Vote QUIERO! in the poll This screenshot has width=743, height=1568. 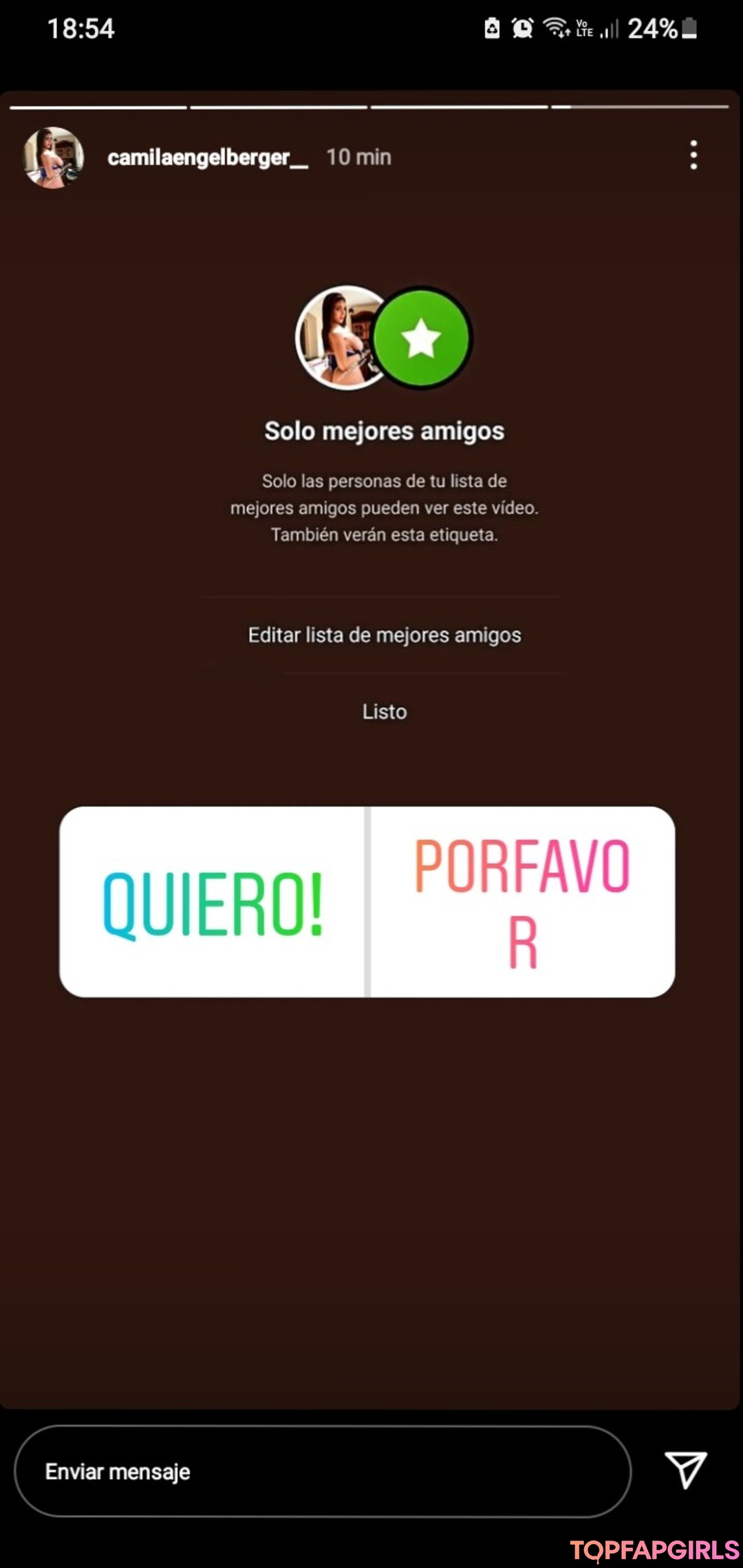pyautogui.click(x=212, y=902)
